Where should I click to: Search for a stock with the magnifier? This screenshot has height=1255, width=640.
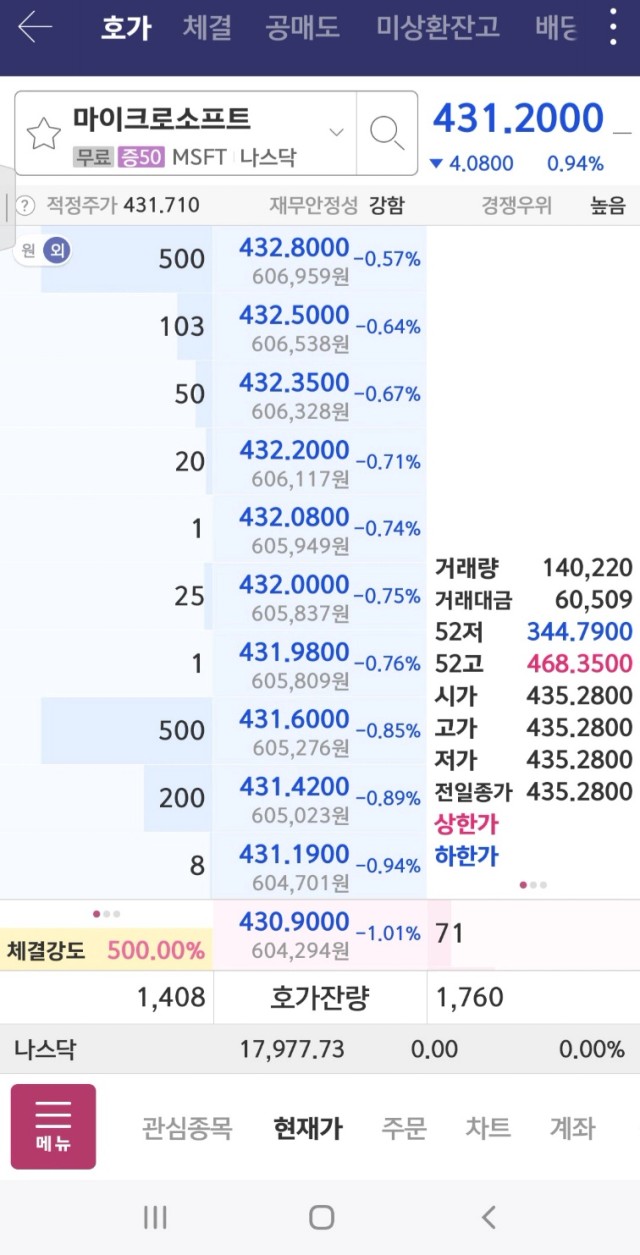click(387, 133)
